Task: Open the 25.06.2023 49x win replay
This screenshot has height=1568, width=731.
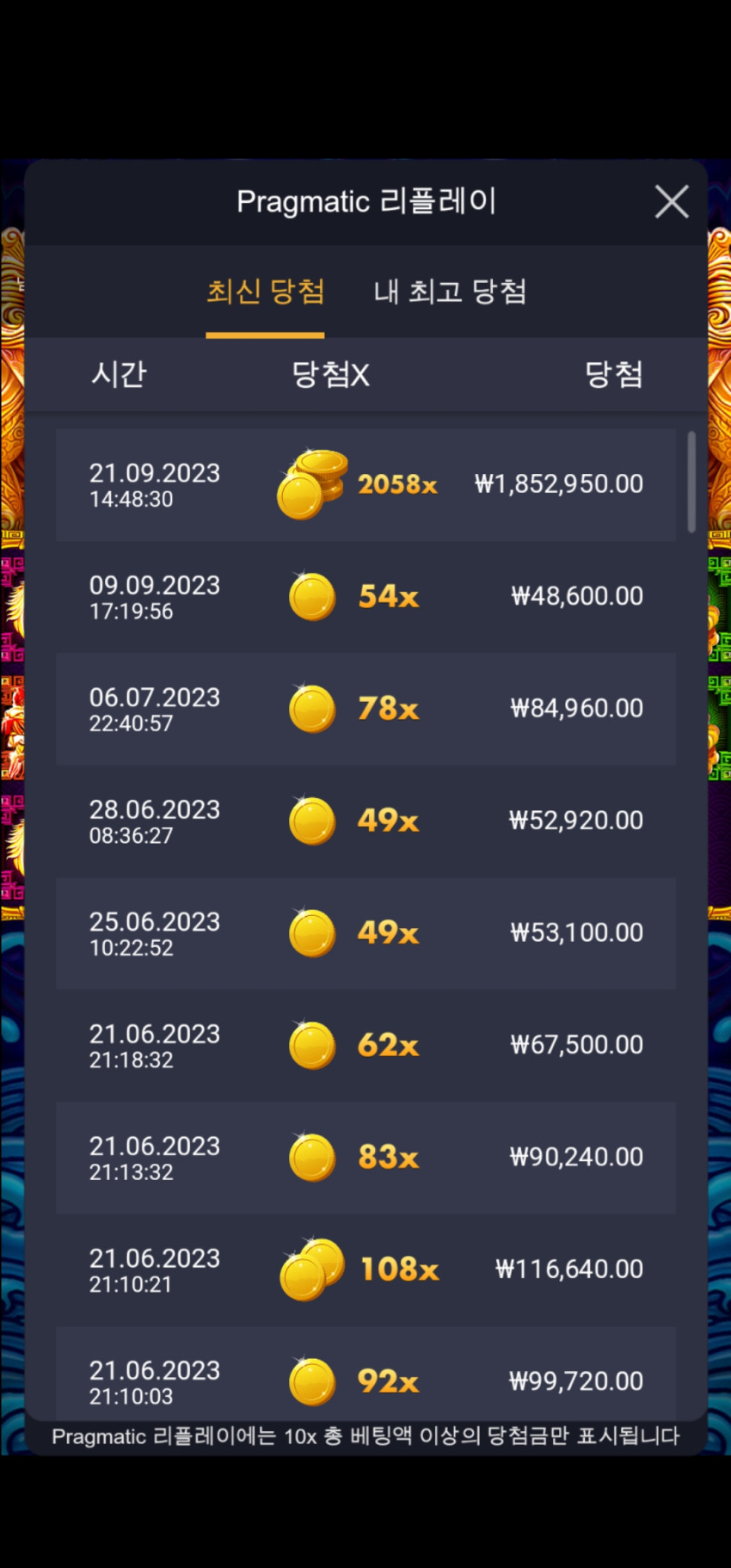Action: [x=365, y=933]
